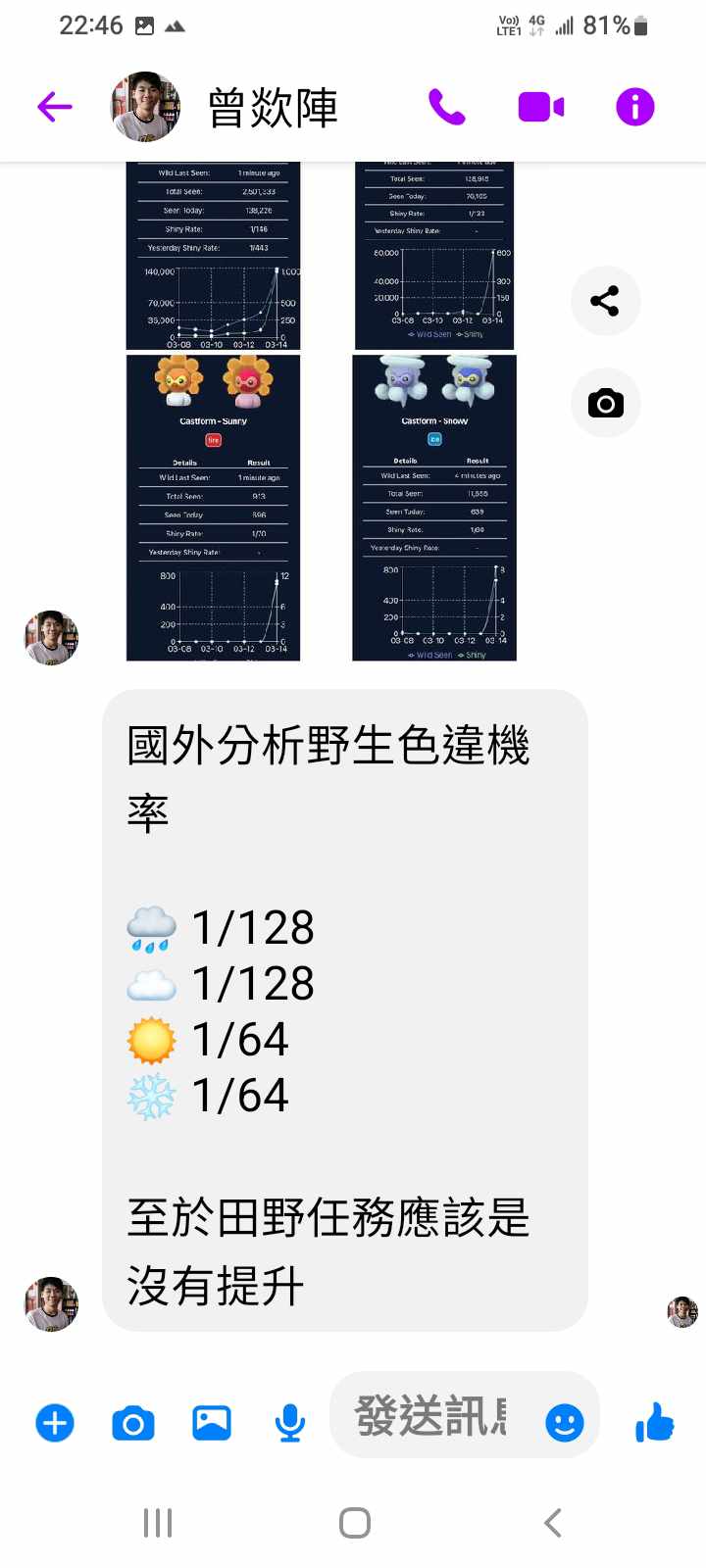Tap the camera icon beside the image
Image resolution: width=706 pixels, height=1568 pixels.
pyautogui.click(x=605, y=403)
